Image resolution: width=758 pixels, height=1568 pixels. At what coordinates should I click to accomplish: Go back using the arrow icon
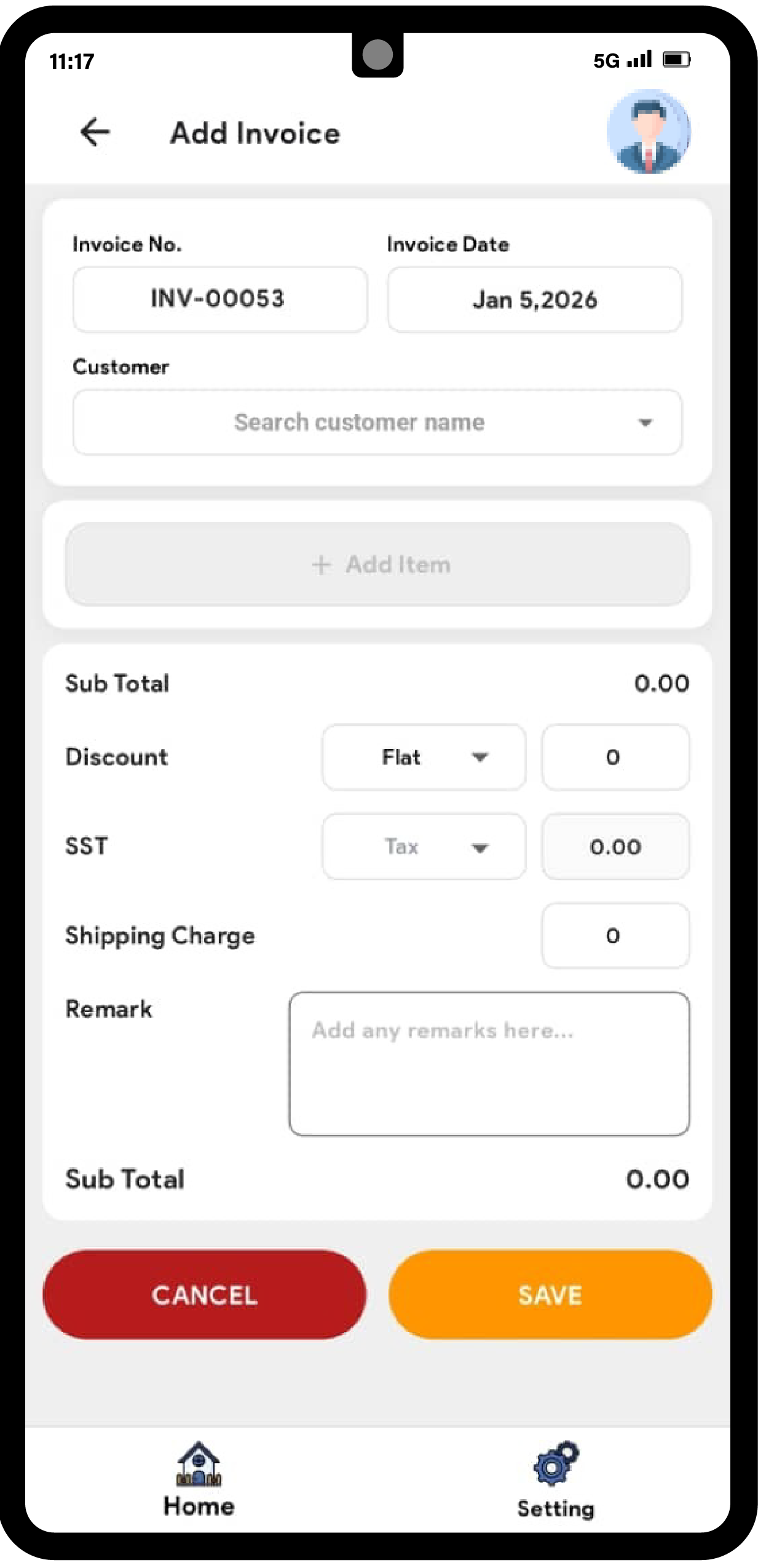click(95, 132)
